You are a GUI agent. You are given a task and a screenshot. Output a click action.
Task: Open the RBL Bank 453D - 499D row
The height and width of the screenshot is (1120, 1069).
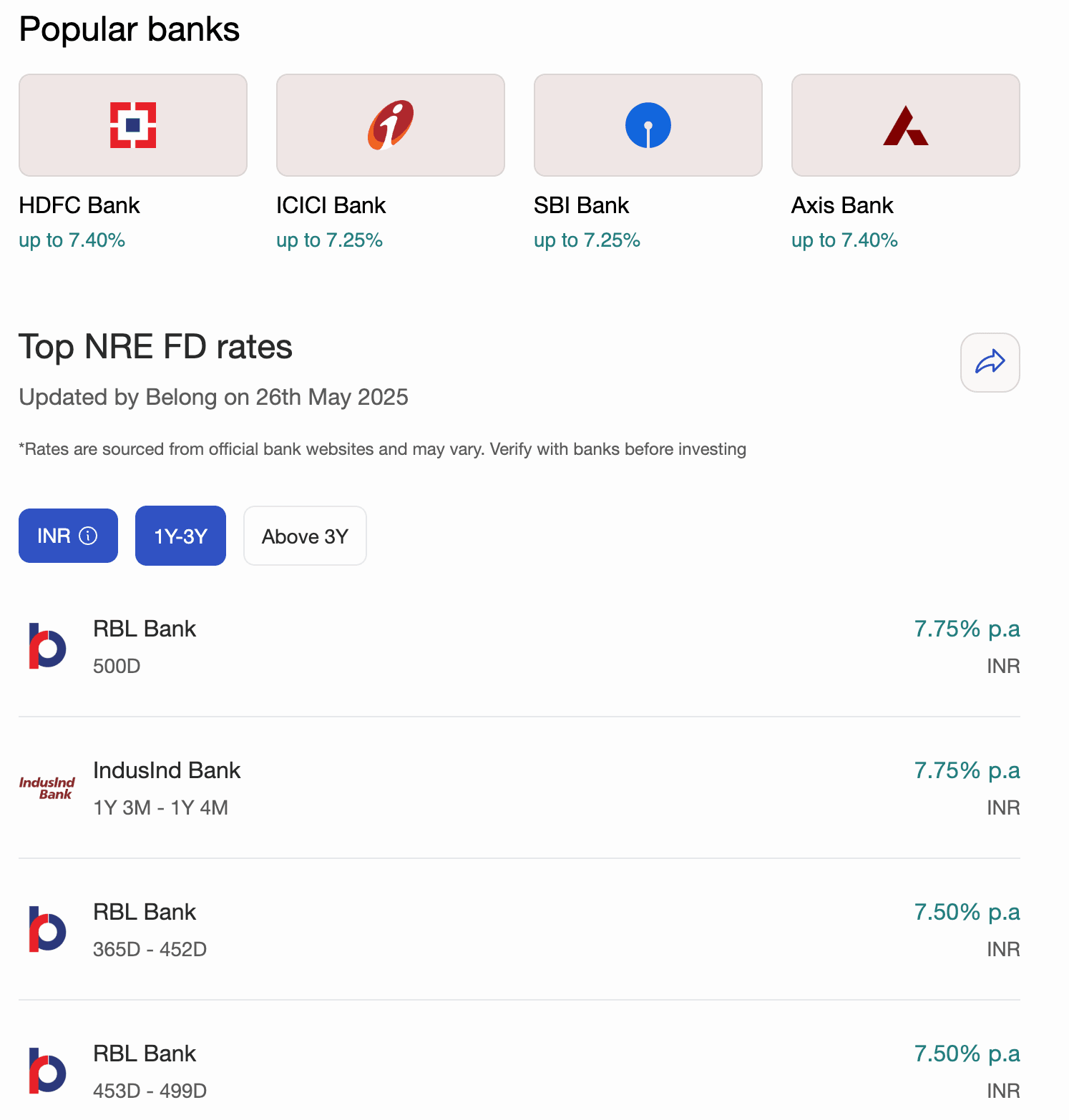coord(519,1071)
